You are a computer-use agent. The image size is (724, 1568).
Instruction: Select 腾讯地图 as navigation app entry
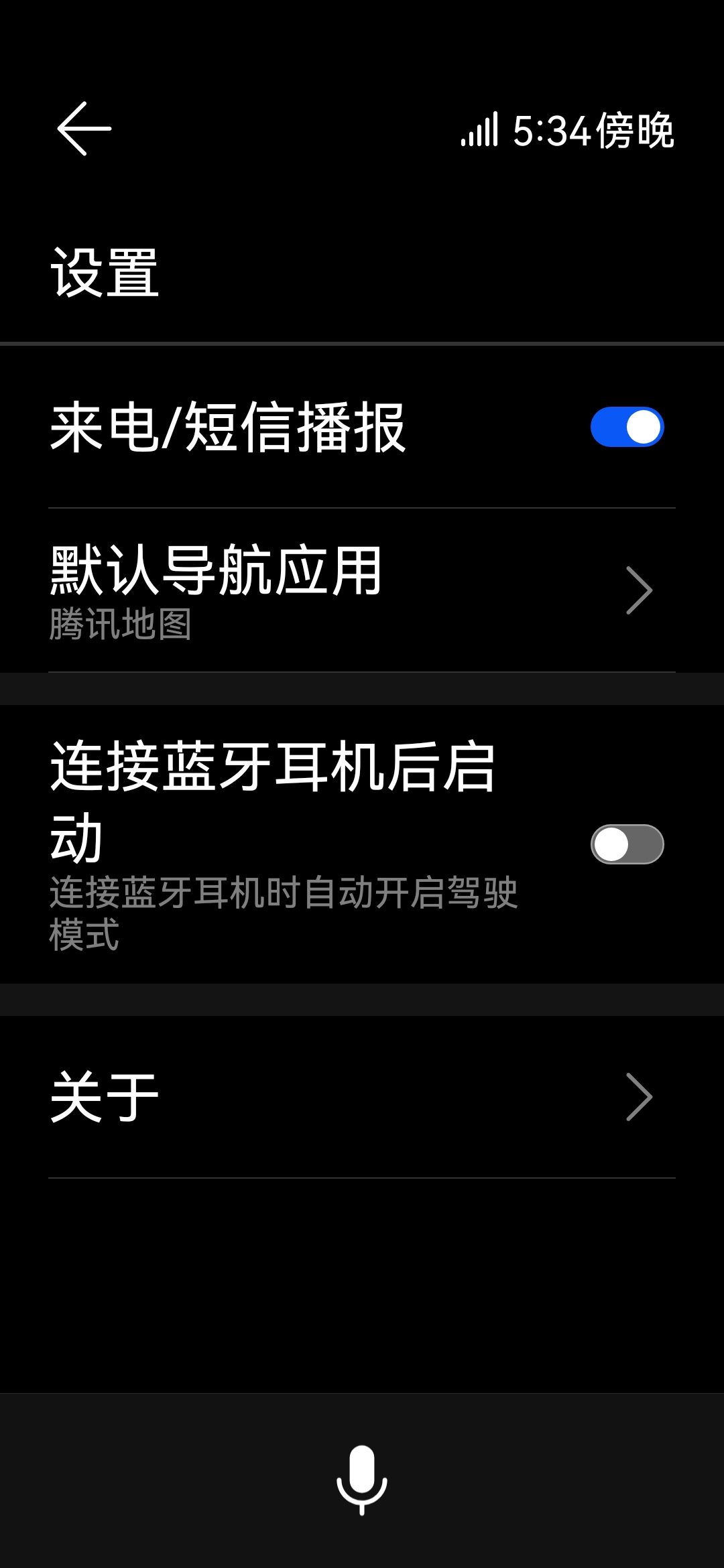coord(121,628)
